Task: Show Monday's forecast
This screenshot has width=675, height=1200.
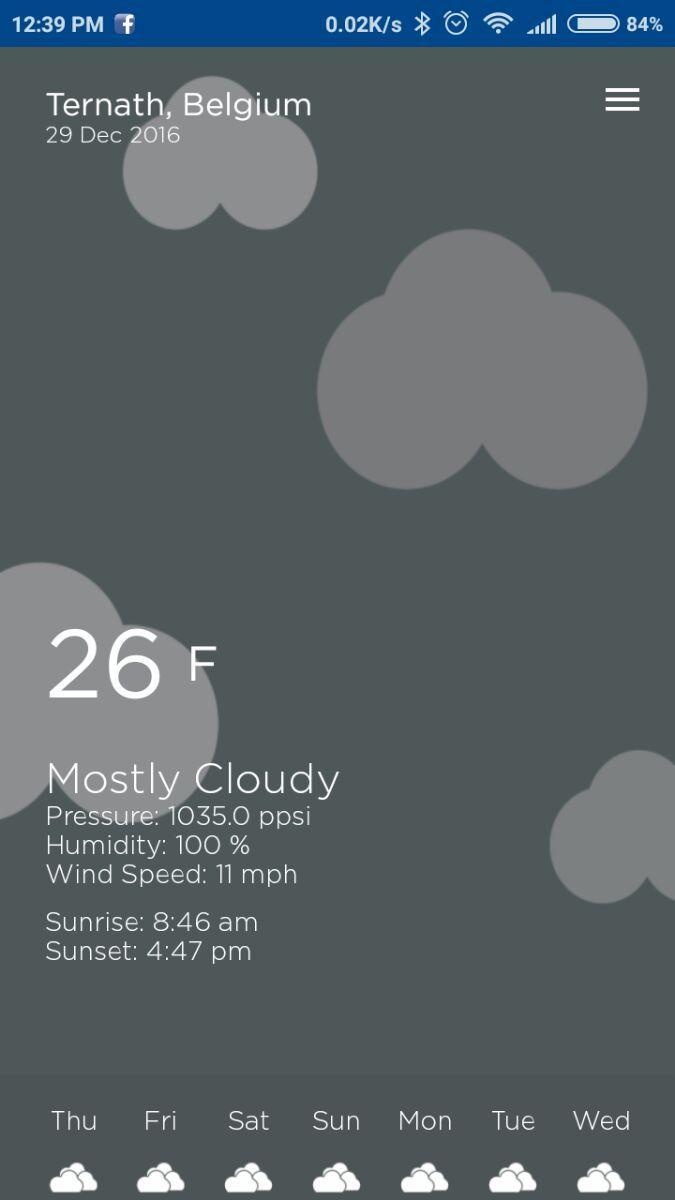Action: click(x=425, y=1150)
